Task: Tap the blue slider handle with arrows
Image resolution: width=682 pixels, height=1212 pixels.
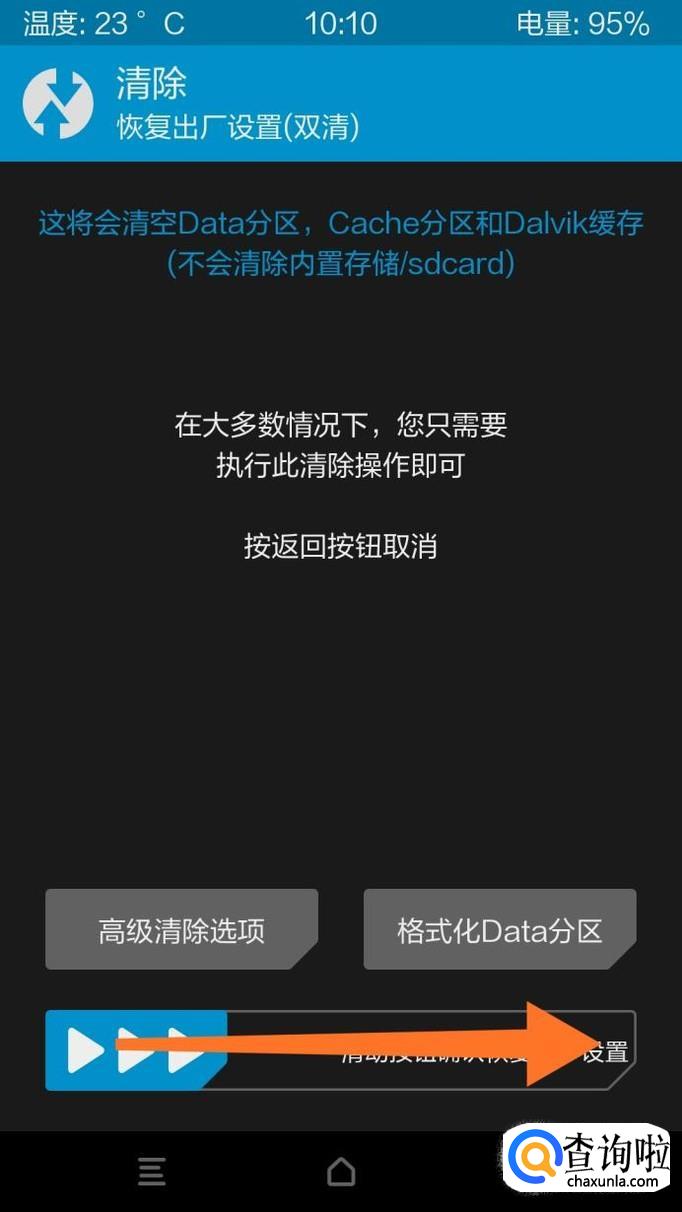Action: click(x=135, y=1050)
